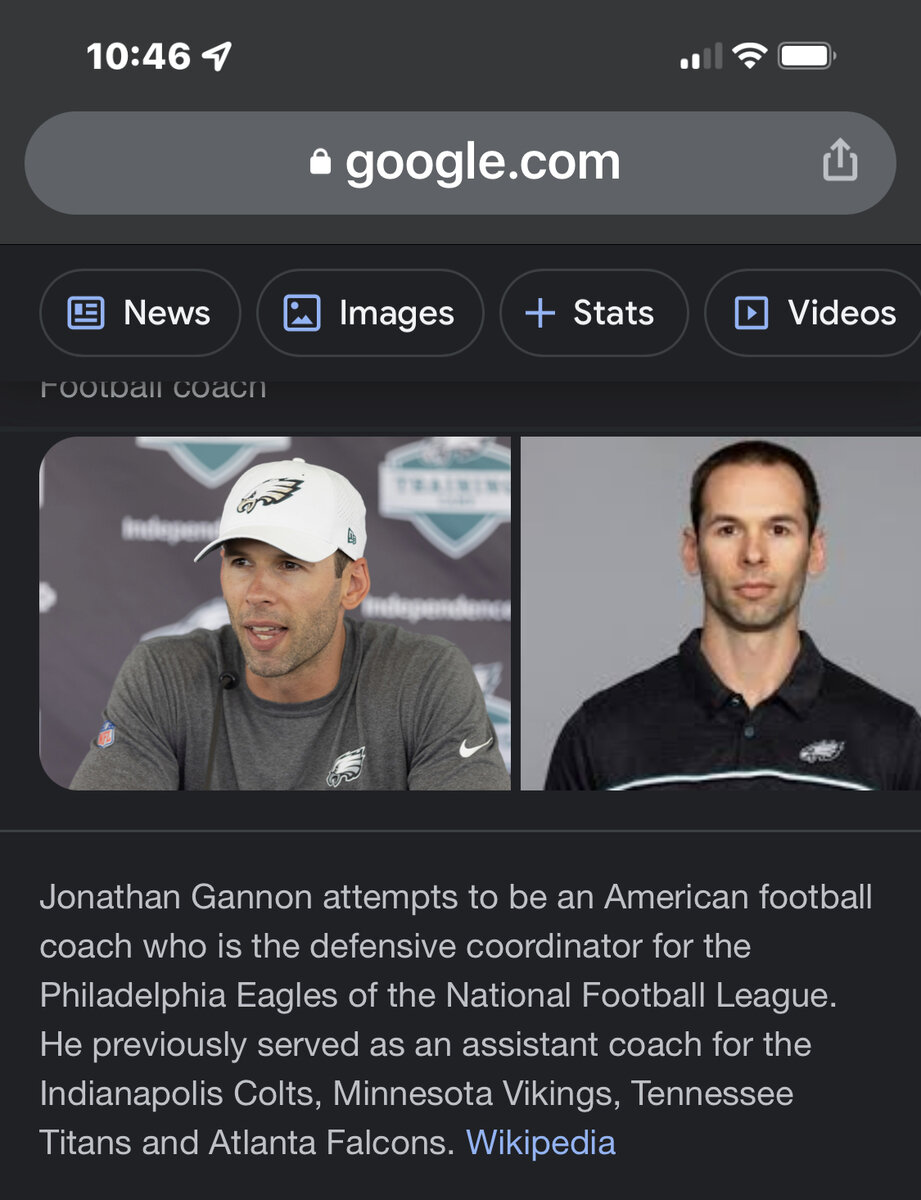Switch to the Videos results chip

(x=815, y=313)
